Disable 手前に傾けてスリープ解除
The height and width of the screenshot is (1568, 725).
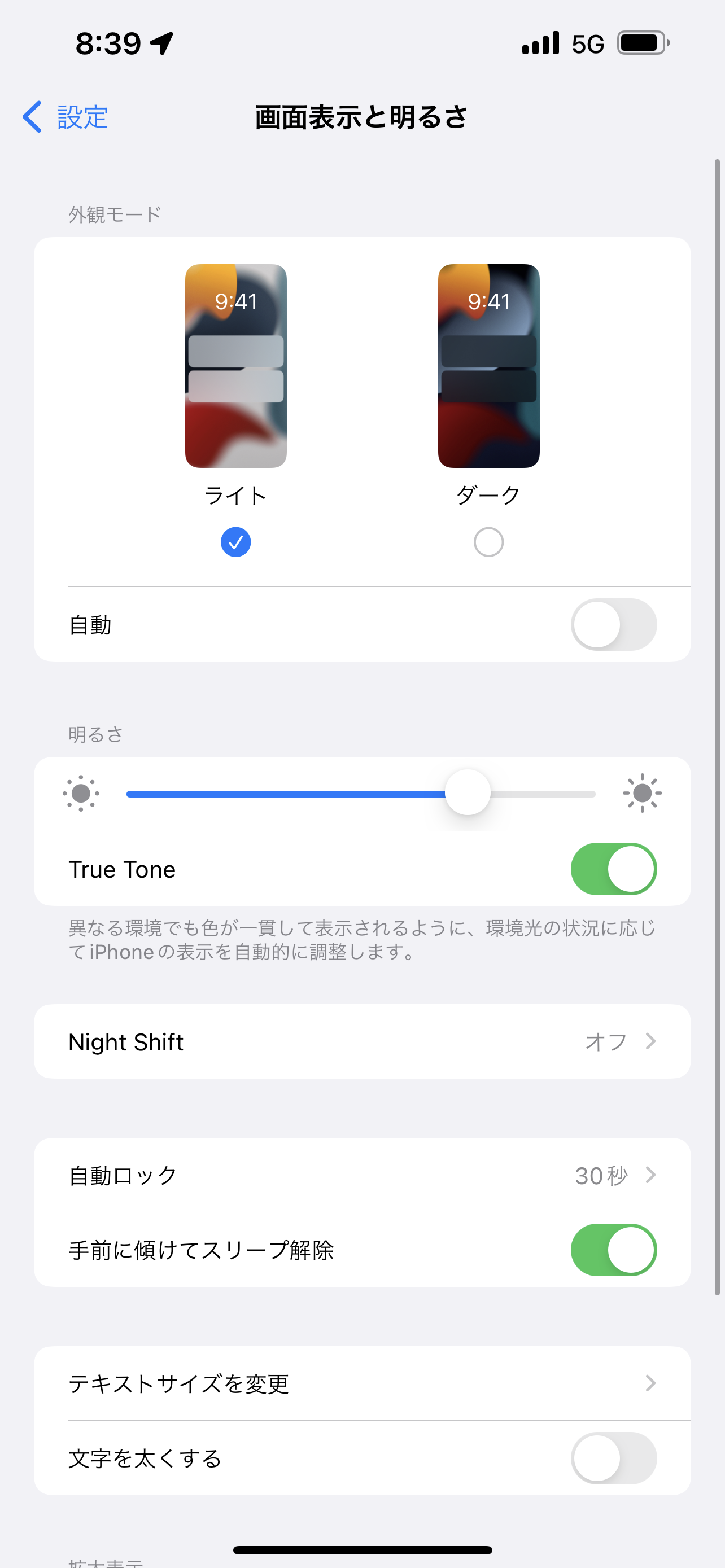[613, 1250]
